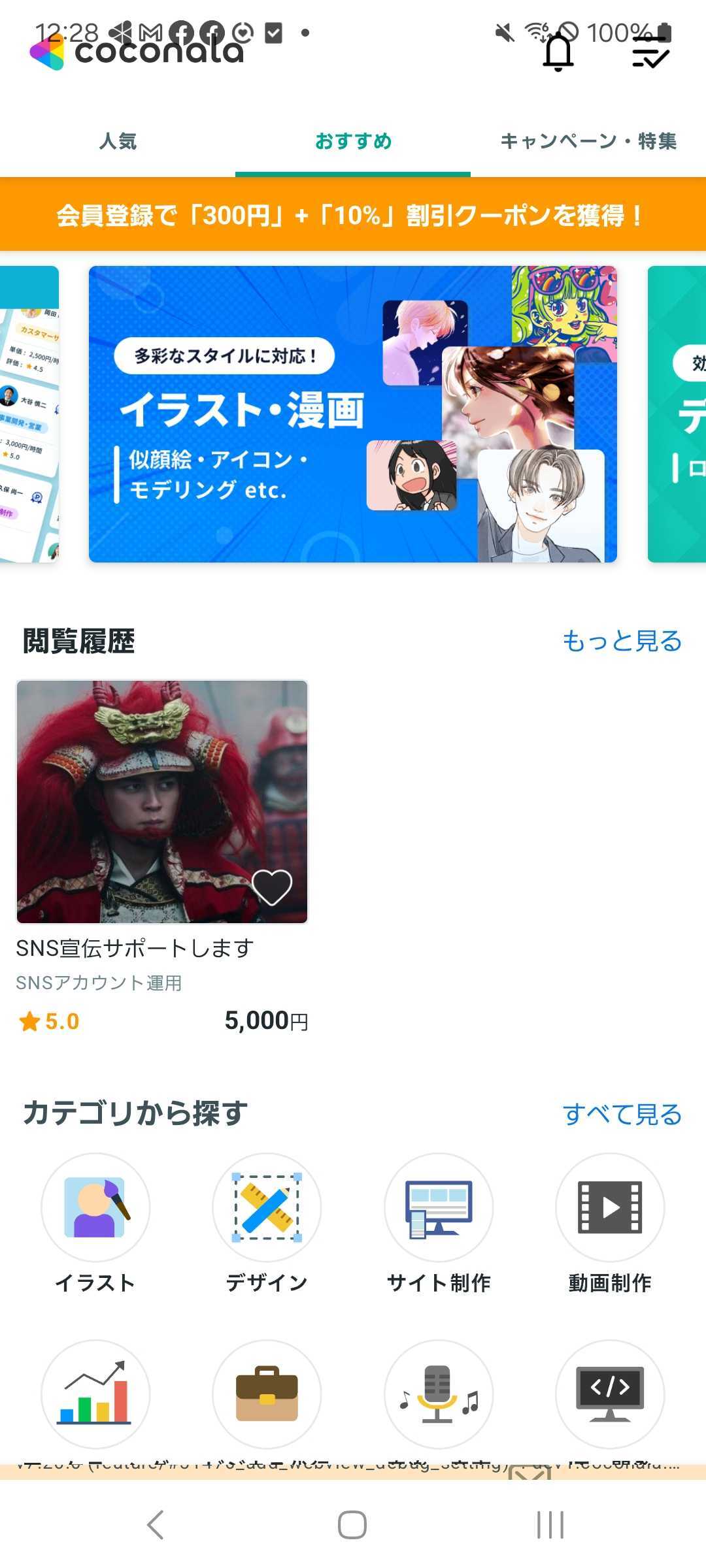
Task: Browse the イラスト category
Action: click(x=95, y=1207)
